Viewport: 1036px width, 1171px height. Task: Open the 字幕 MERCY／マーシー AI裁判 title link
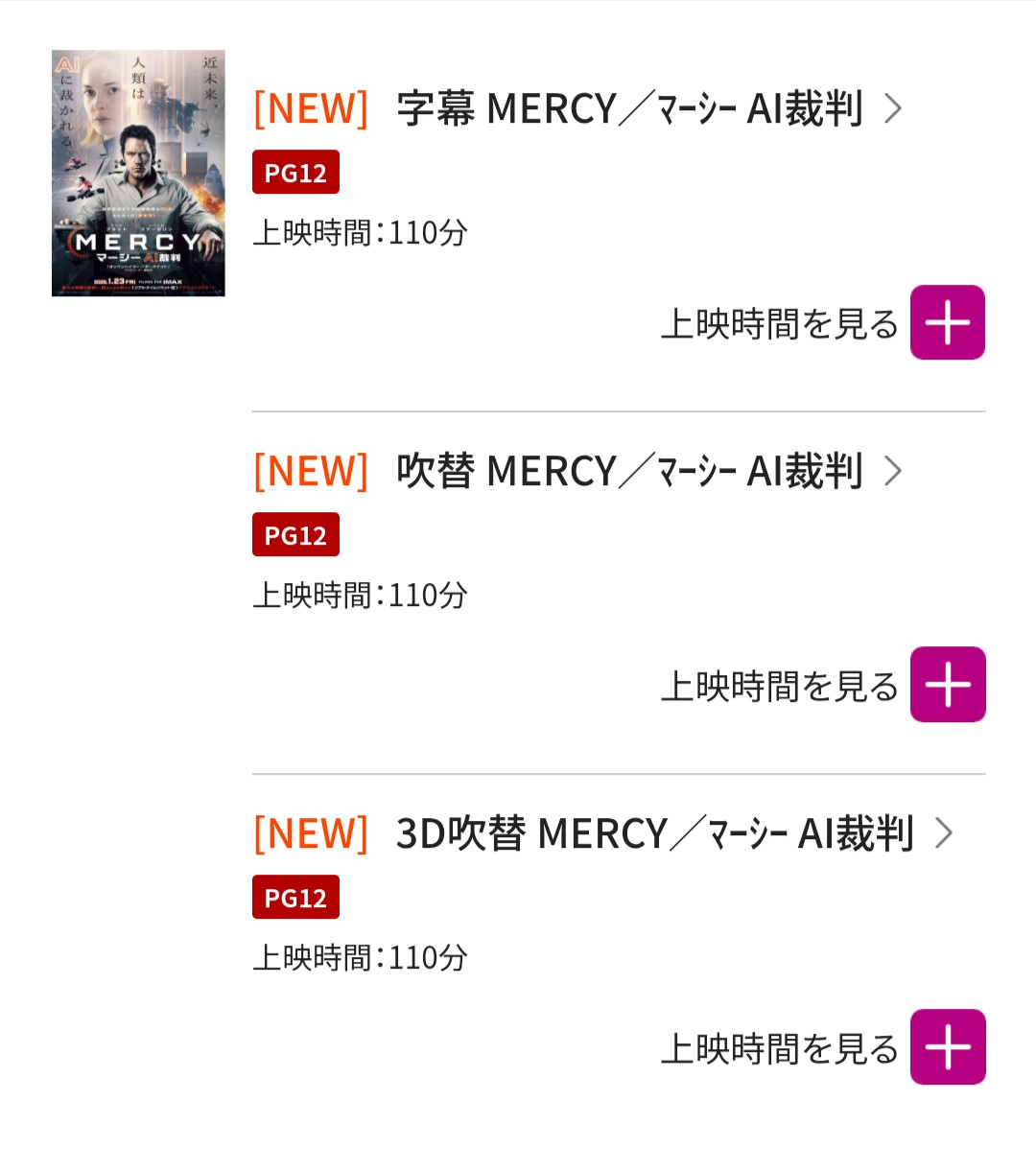629,108
